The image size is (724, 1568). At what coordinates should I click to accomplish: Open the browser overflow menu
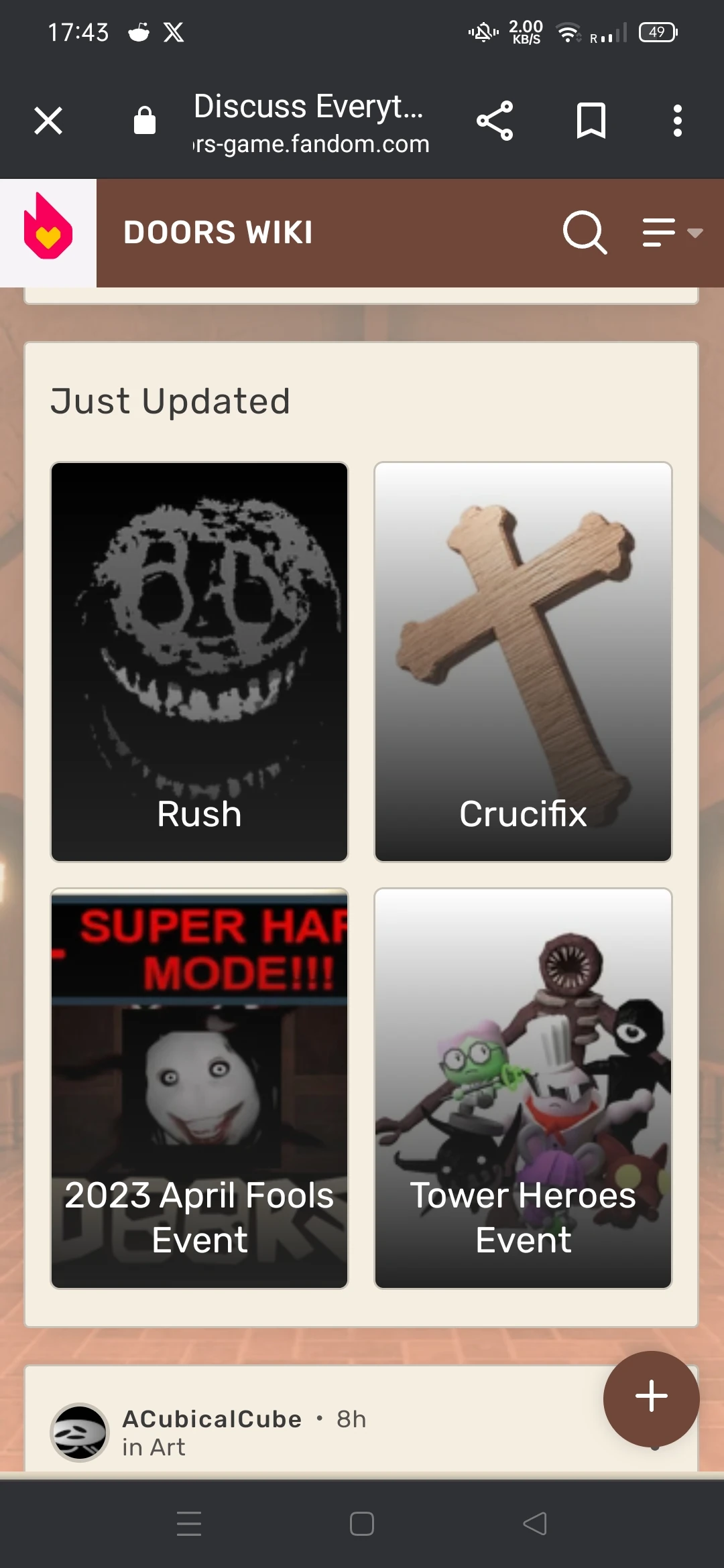pyautogui.click(x=677, y=121)
